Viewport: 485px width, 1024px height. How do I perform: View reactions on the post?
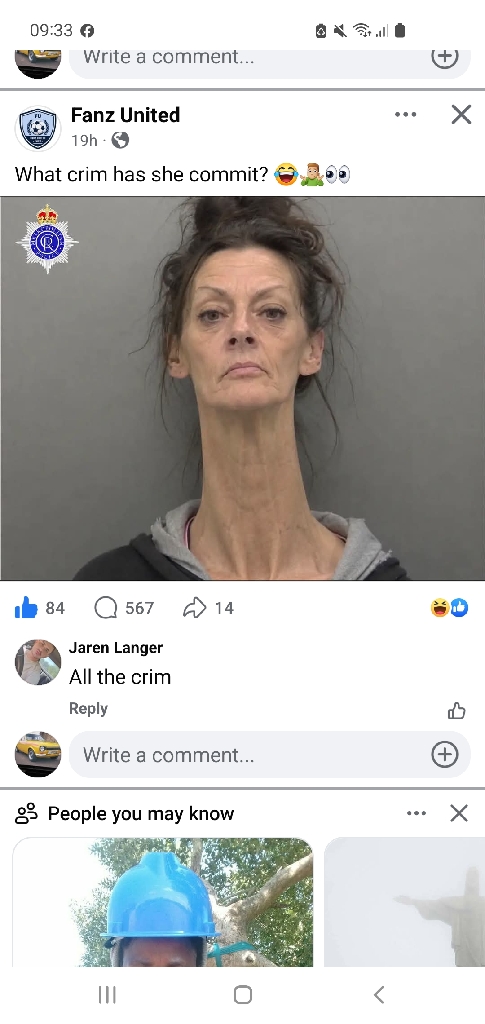(x=450, y=608)
